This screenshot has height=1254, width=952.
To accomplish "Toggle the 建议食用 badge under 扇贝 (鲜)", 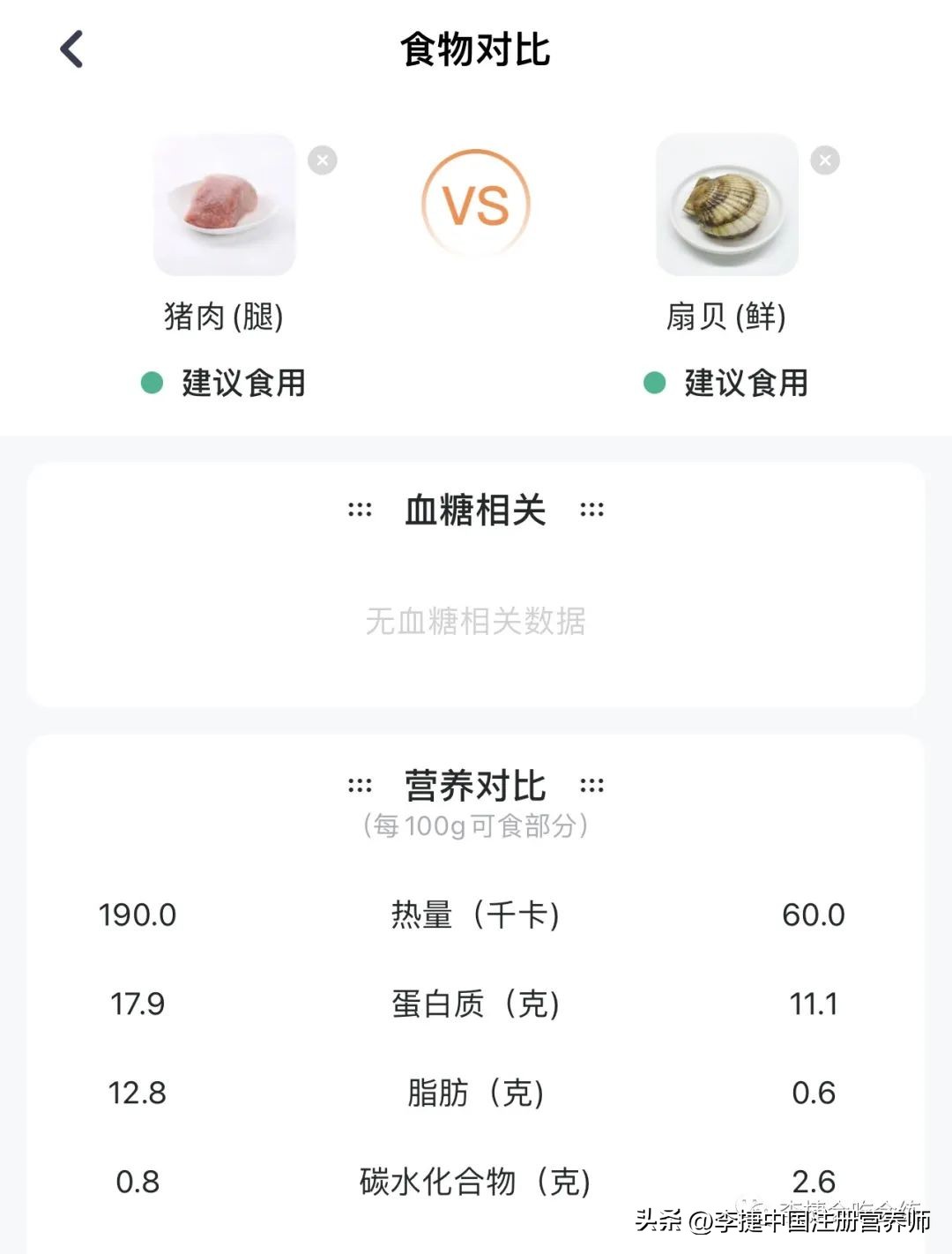I will point(745,384).
